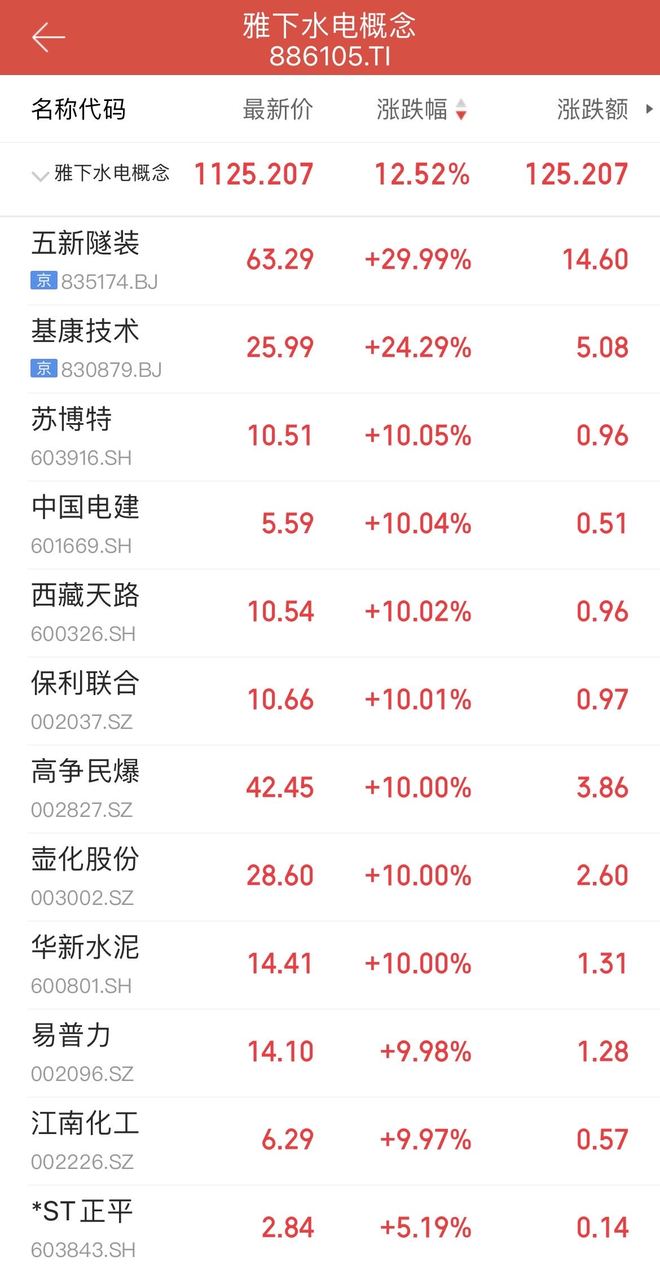Viewport: 660px width, 1270px height.
Task: Select the 西藏天路 row
Action: point(330,613)
